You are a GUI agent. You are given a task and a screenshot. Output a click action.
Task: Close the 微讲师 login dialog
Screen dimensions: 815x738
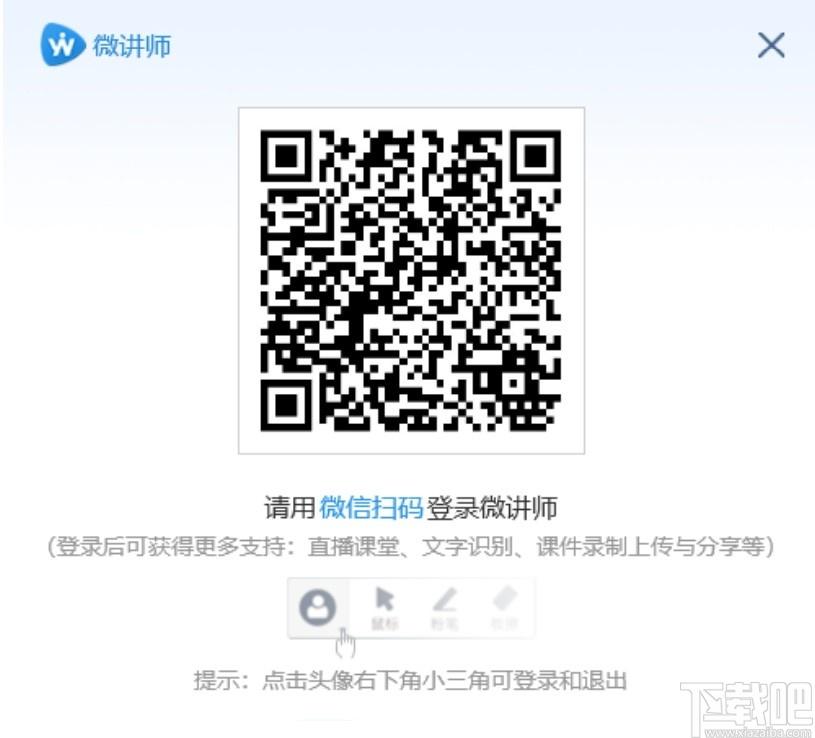click(x=770, y=45)
